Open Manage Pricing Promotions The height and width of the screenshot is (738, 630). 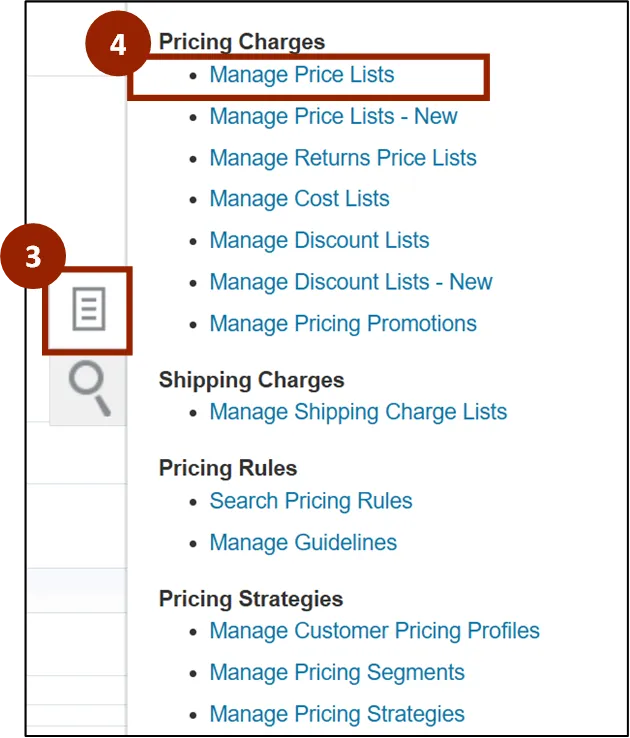coord(342,324)
